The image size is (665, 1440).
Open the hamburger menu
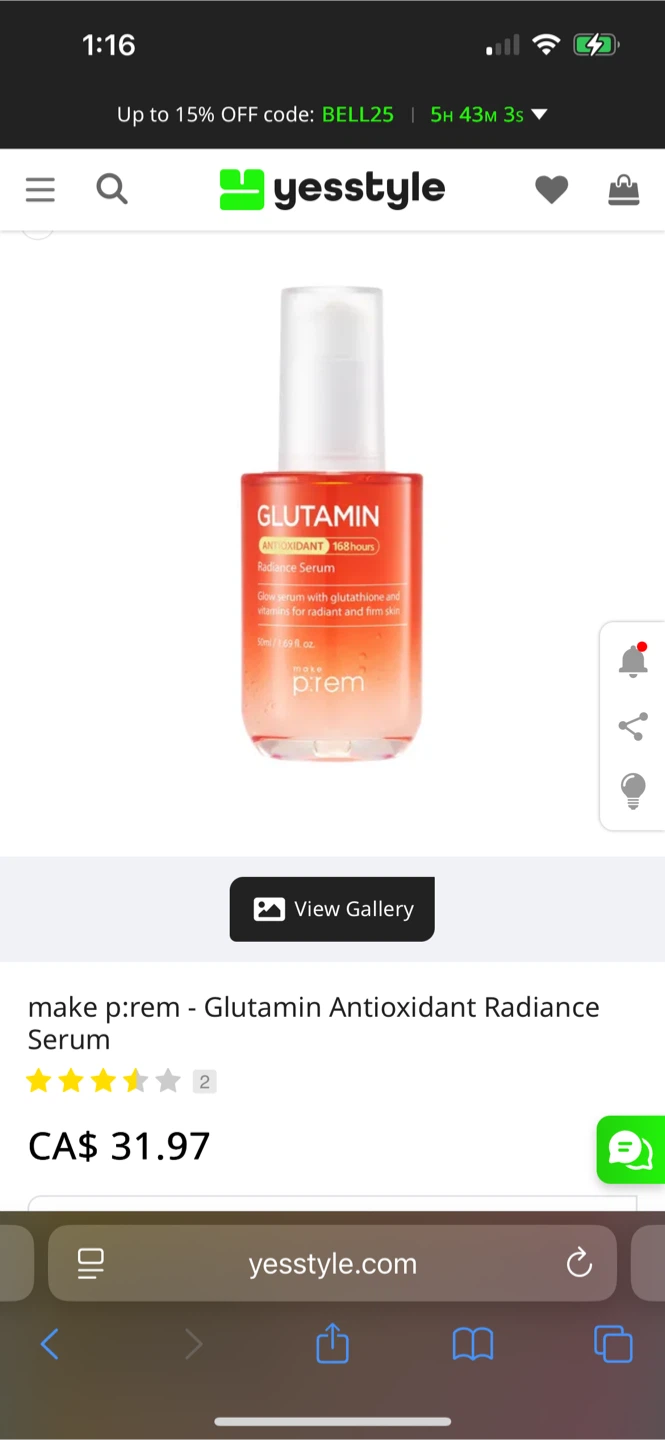pyautogui.click(x=40, y=189)
